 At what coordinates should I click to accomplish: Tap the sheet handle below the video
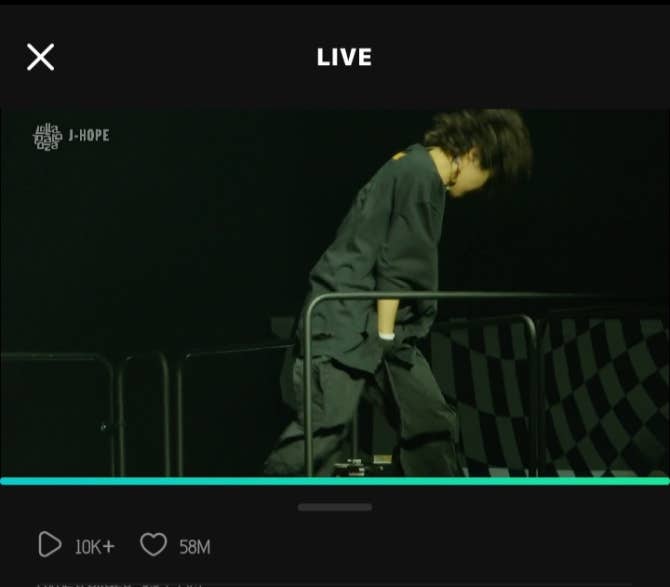tap(335, 507)
